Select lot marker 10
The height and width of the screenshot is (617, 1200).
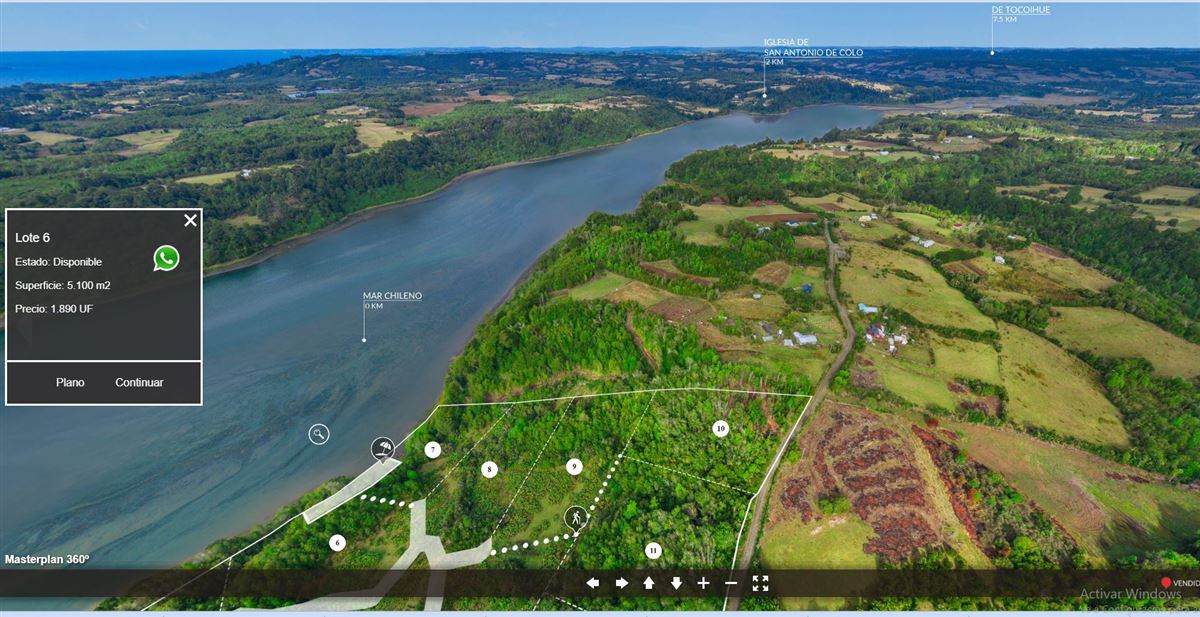[720, 428]
